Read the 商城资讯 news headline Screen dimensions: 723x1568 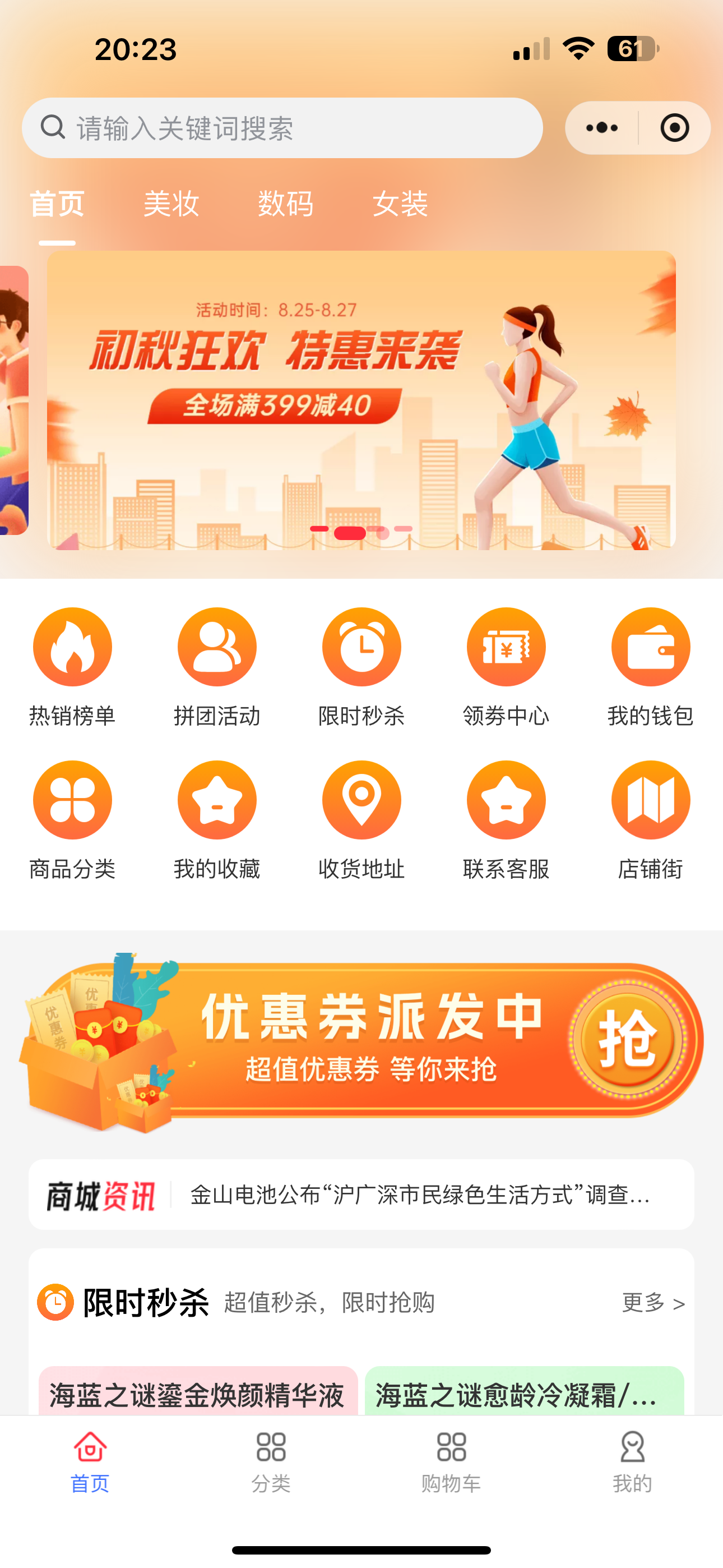point(420,1193)
